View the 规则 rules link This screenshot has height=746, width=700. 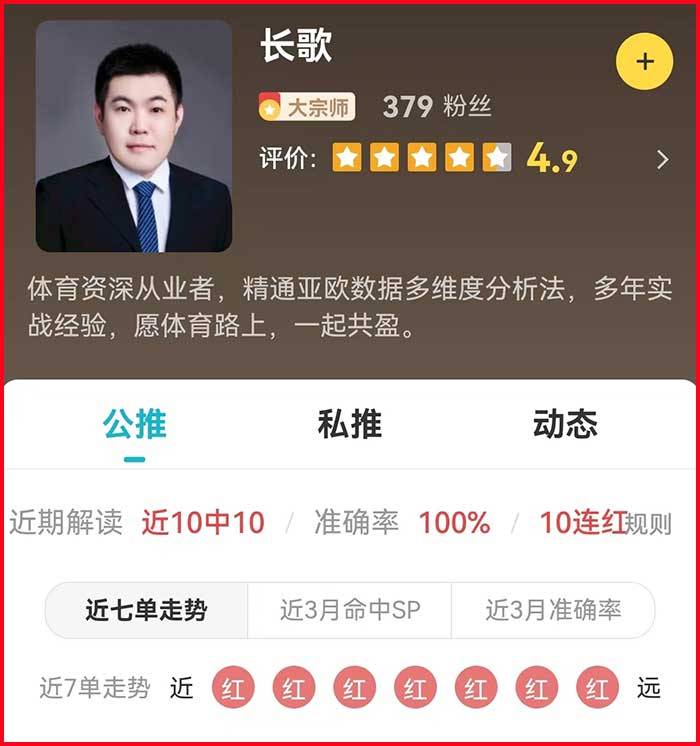[x=649, y=524]
